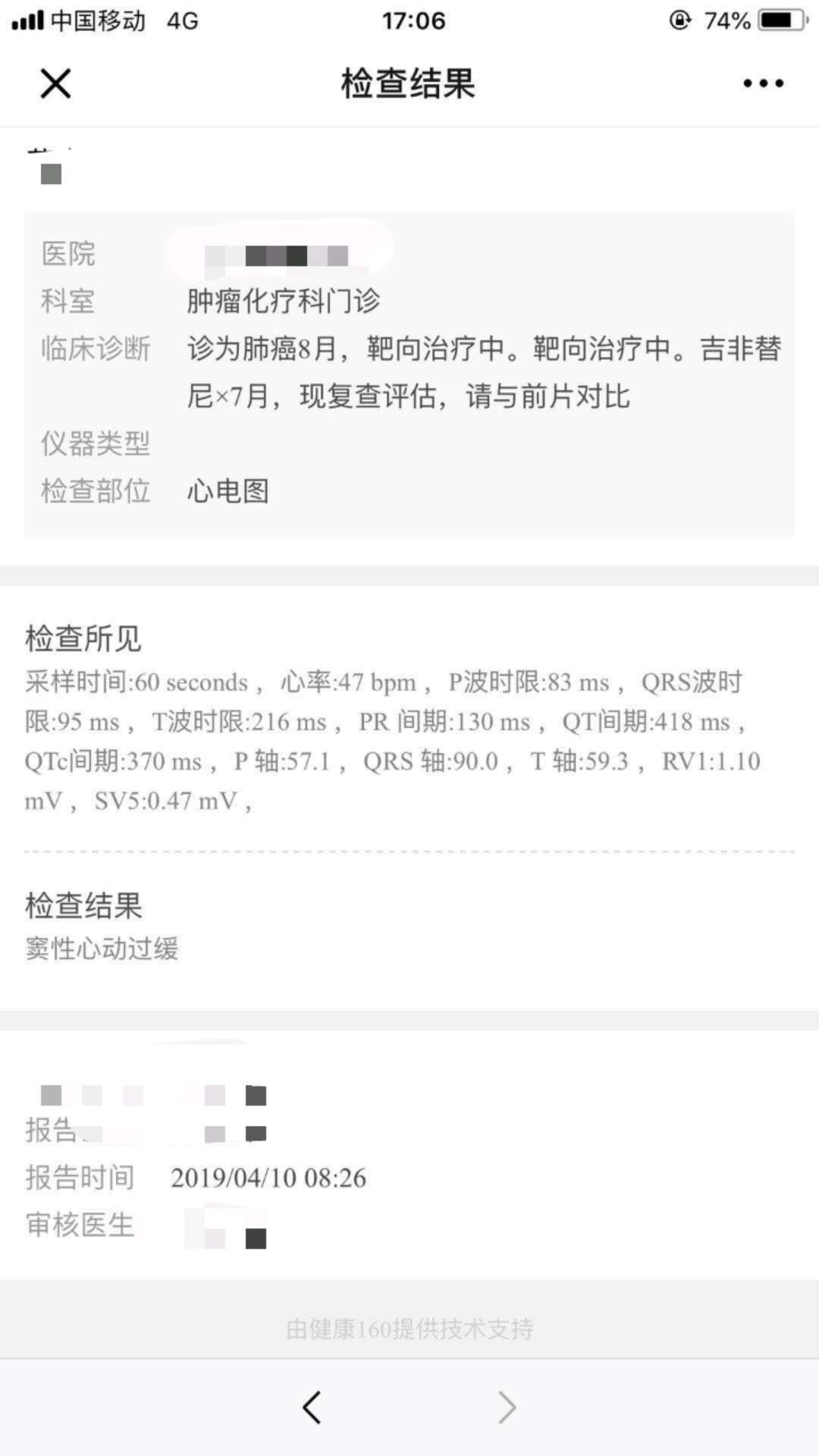Expand the next report with right chevron
819x1456 pixels.
point(510,1407)
